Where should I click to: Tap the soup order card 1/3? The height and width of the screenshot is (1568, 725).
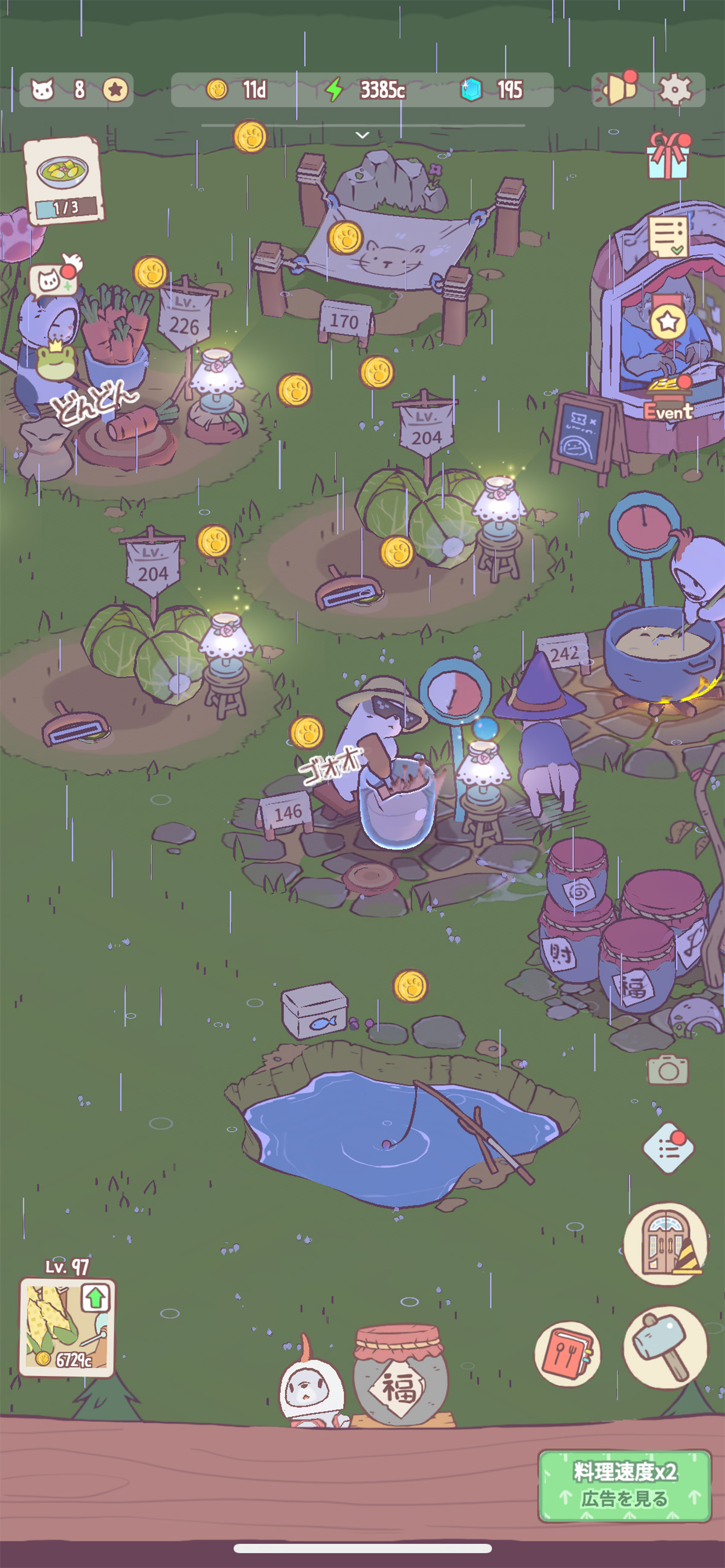(63, 181)
